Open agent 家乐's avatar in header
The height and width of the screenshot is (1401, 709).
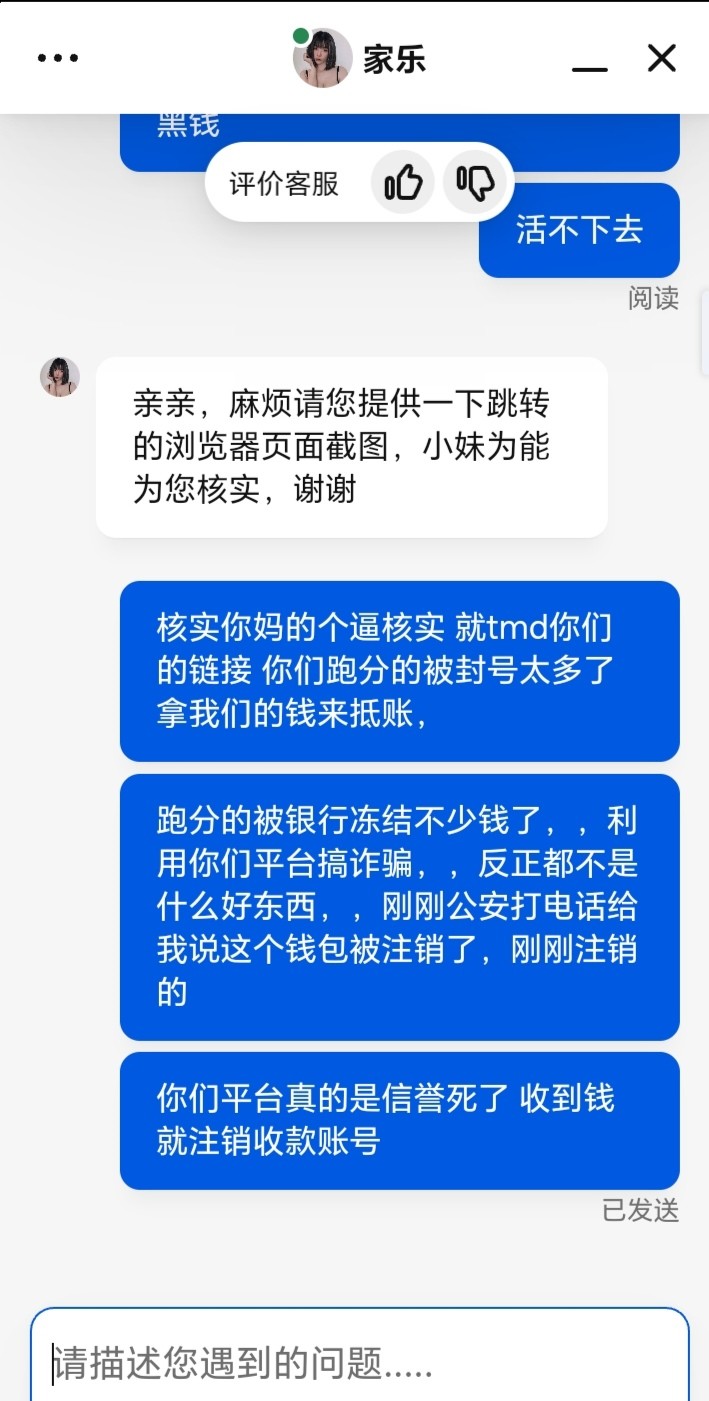(322, 58)
